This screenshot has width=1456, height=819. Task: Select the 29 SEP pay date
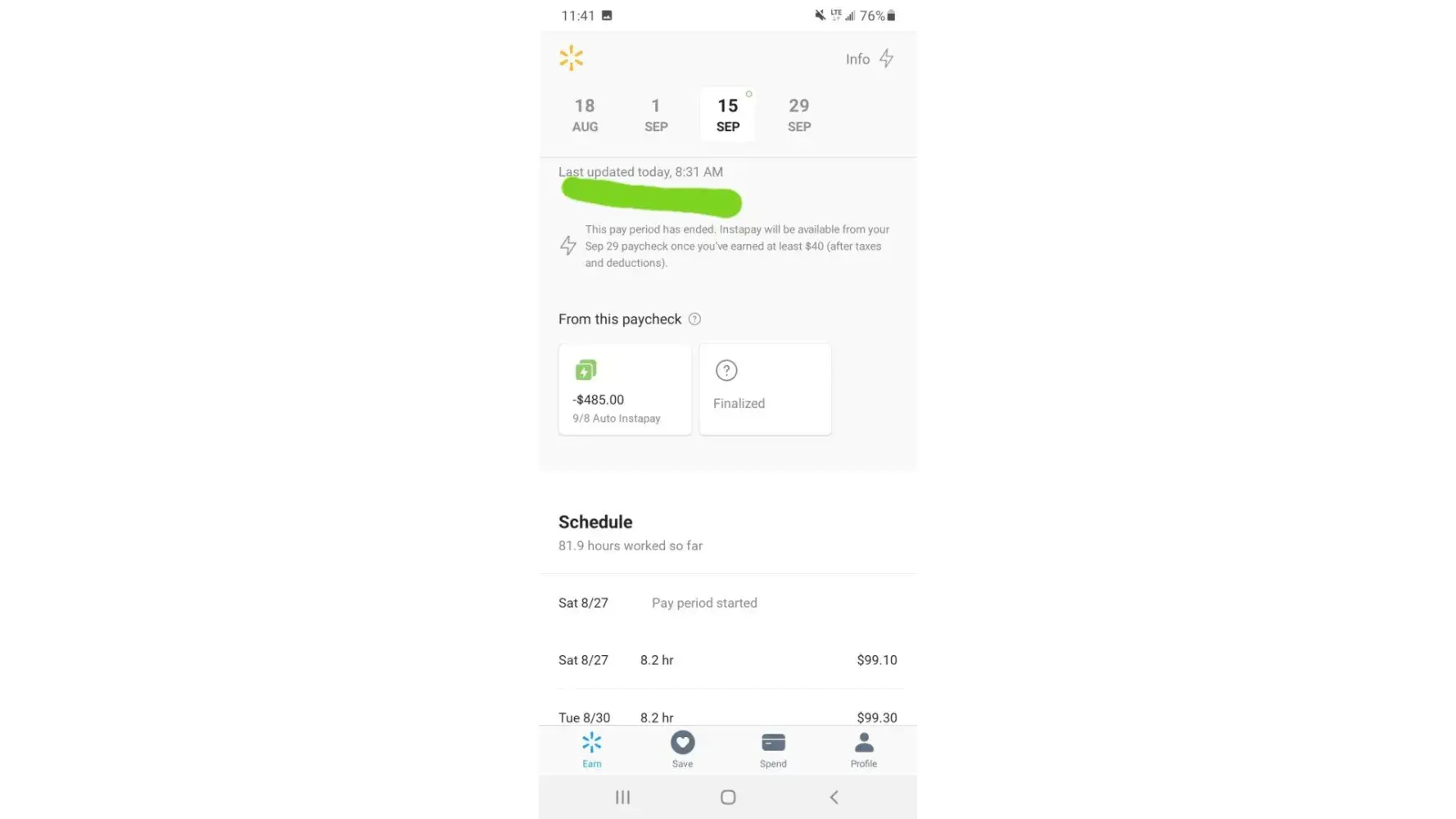799,115
